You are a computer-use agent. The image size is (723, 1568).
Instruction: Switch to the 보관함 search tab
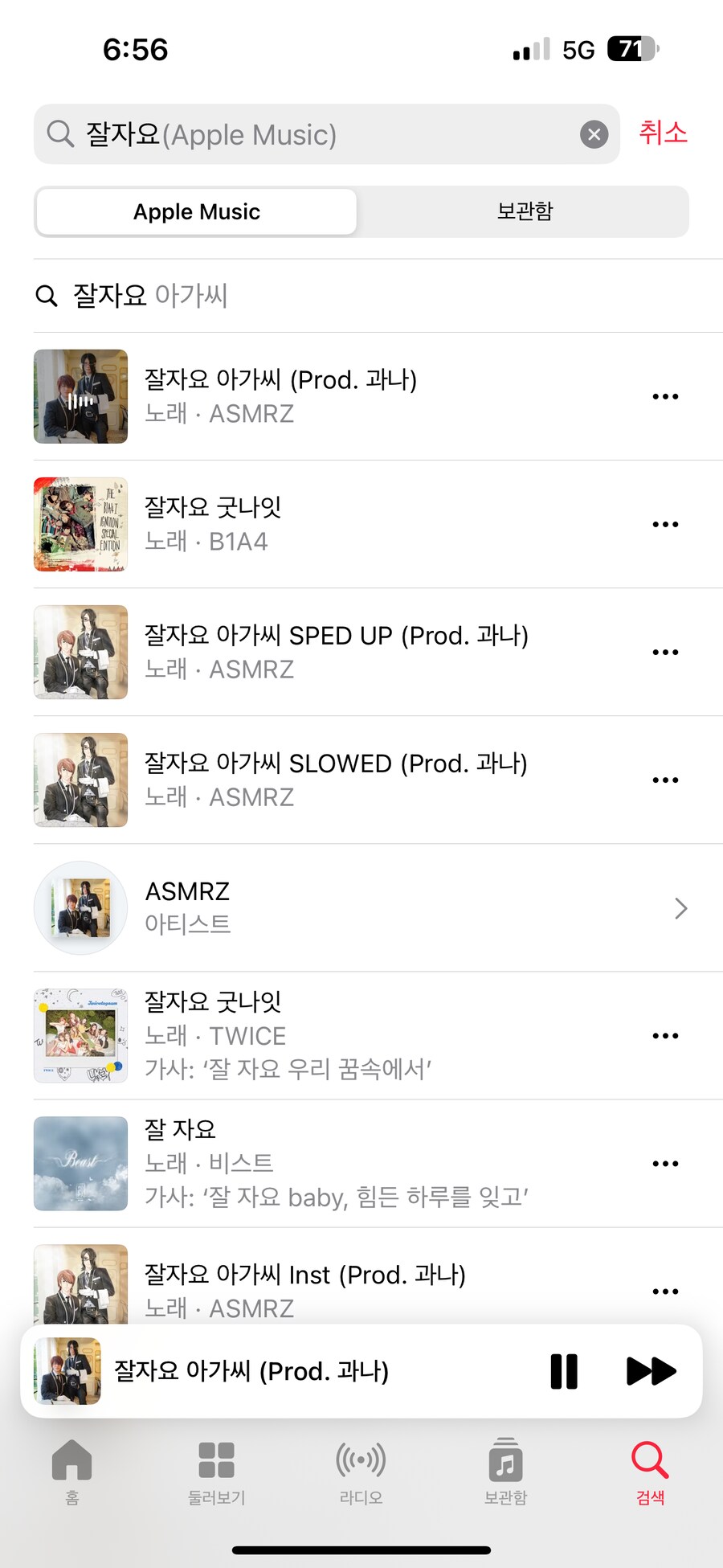tap(524, 211)
